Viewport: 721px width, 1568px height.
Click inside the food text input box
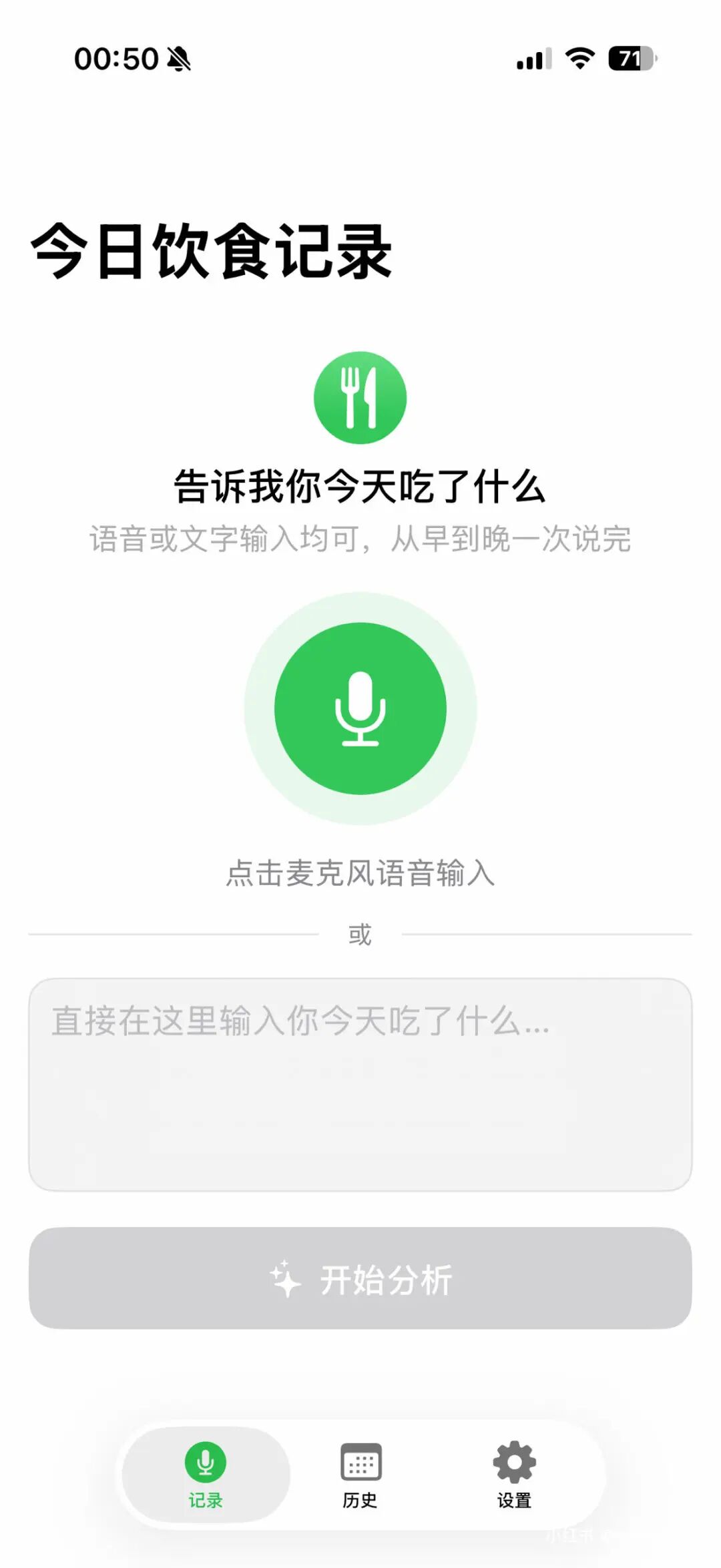point(360,1068)
